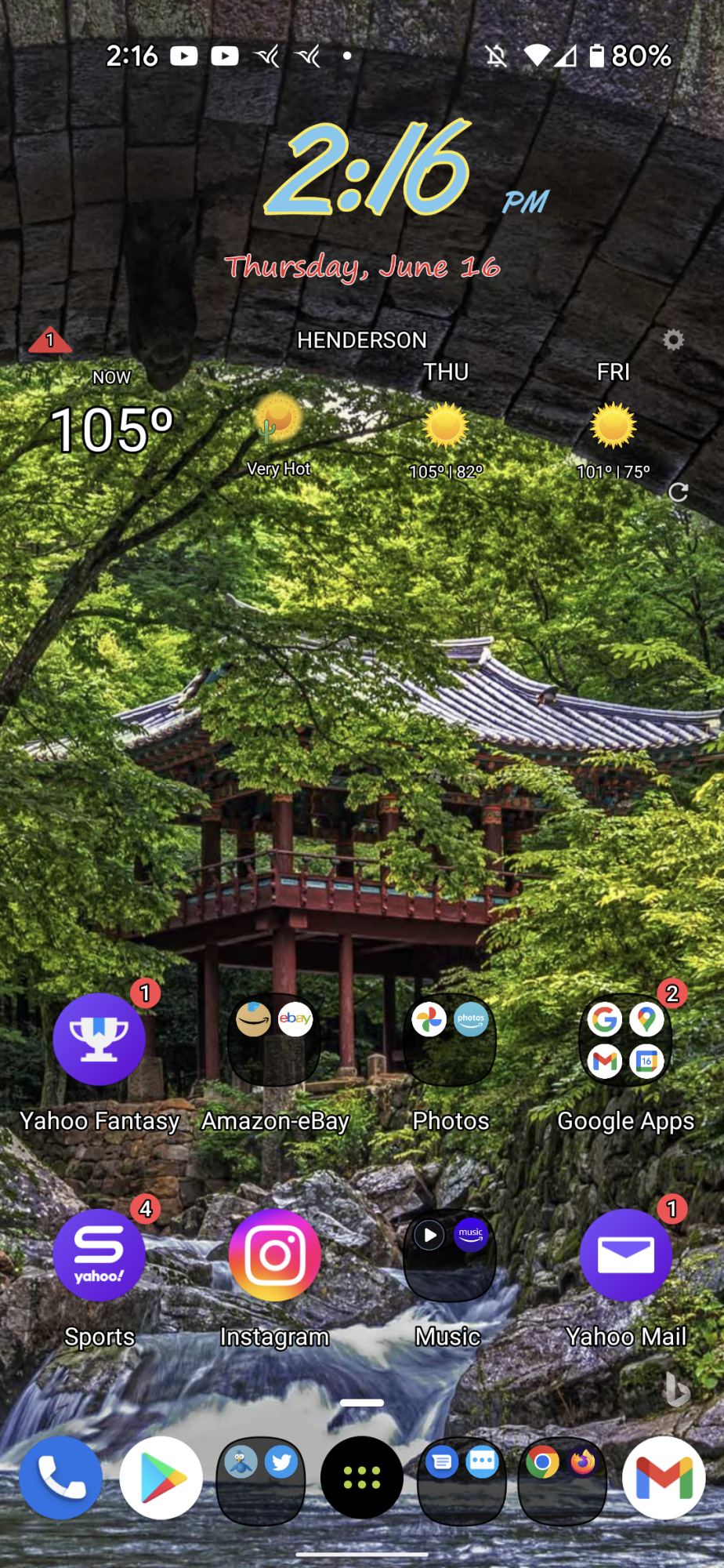Open the clock widget

pyautogui.click(x=368, y=169)
